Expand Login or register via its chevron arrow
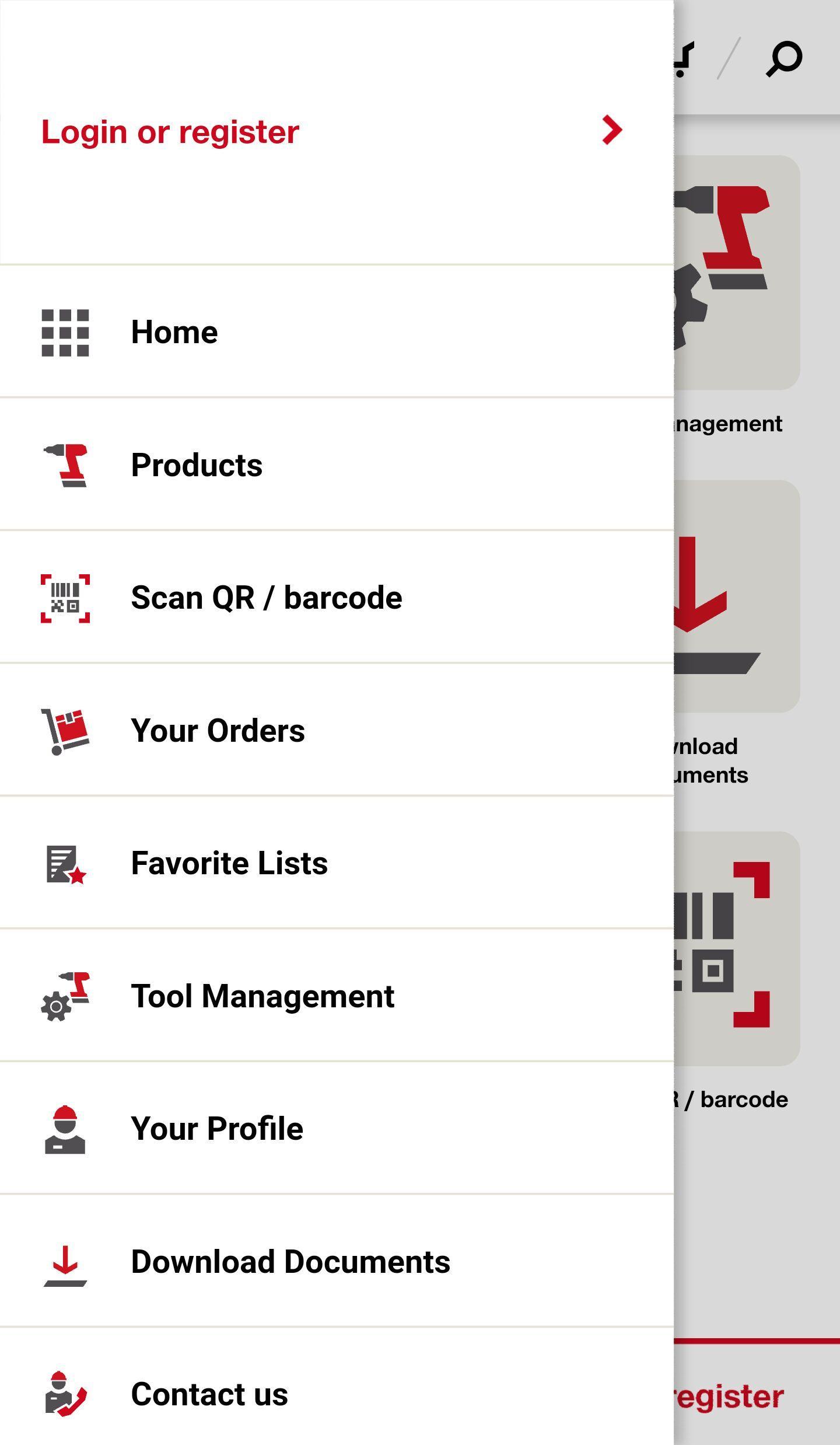This screenshot has width=840, height=1445. [612, 130]
